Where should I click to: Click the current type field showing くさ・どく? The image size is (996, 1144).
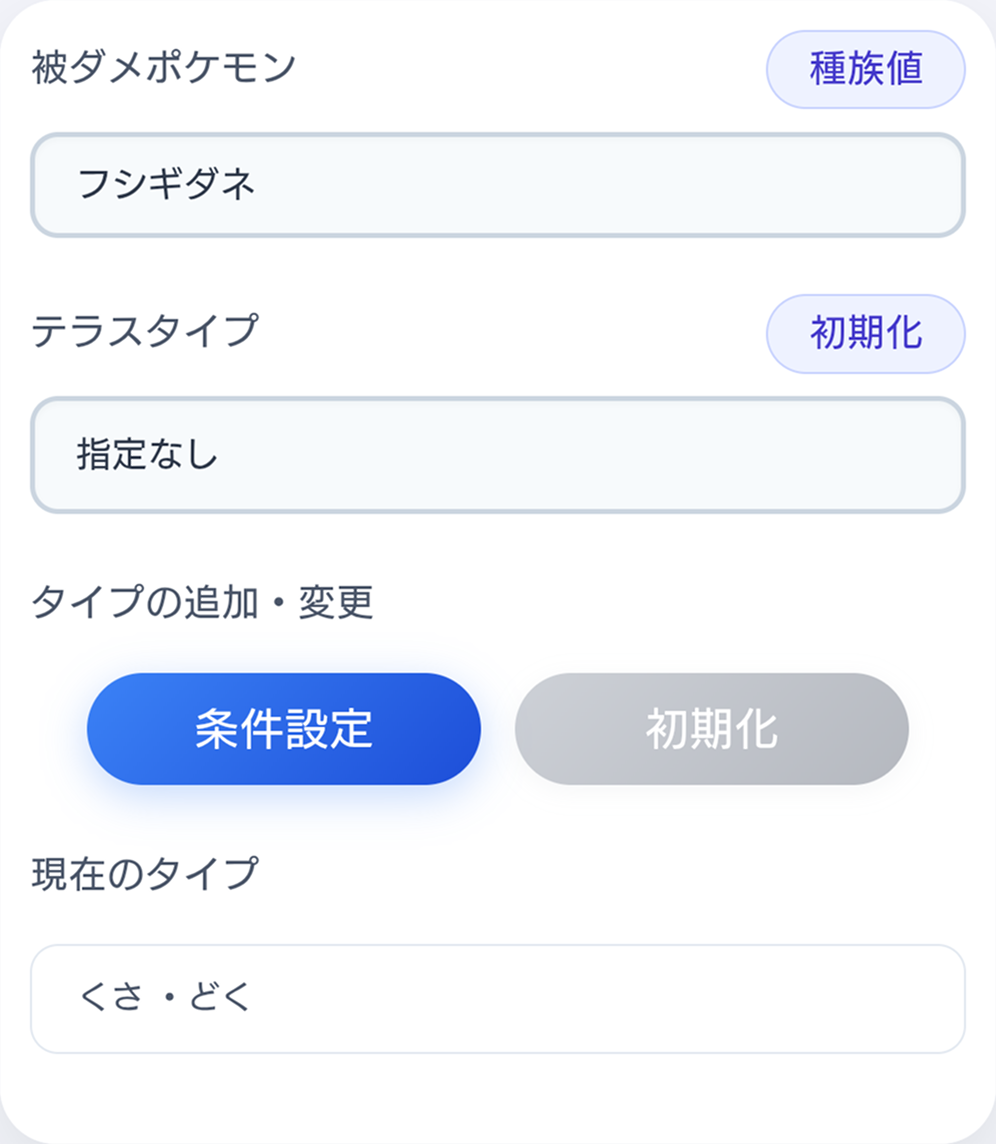tap(497, 999)
